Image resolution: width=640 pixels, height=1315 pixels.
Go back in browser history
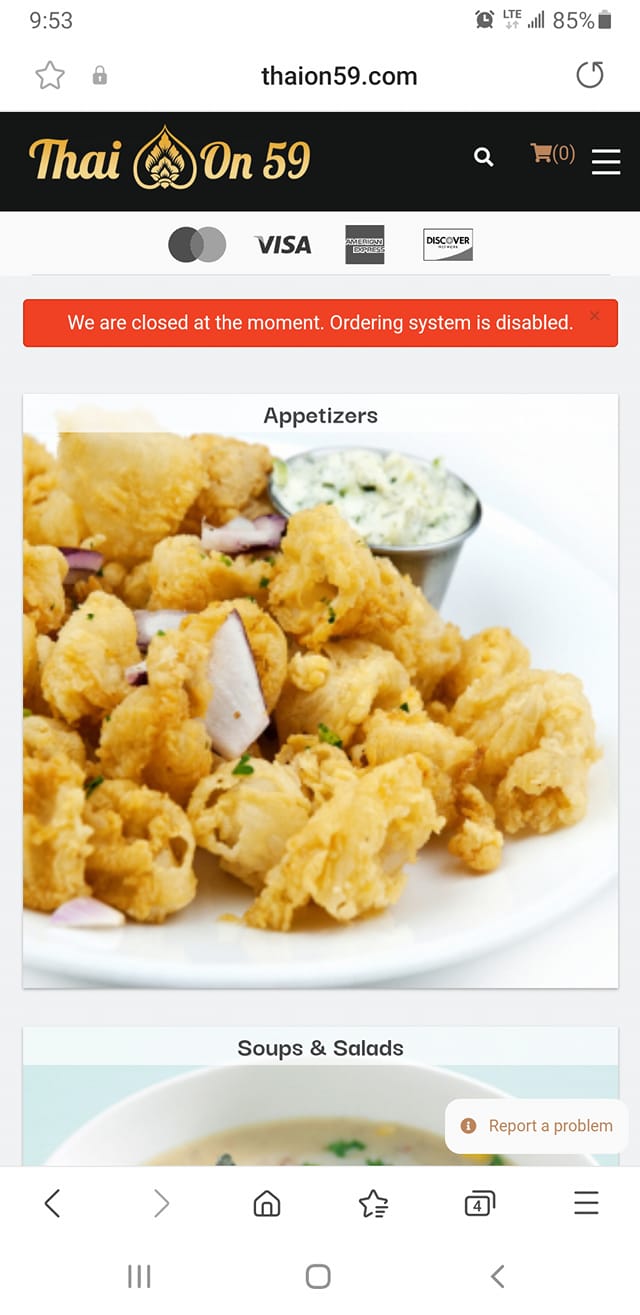click(53, 1203)
